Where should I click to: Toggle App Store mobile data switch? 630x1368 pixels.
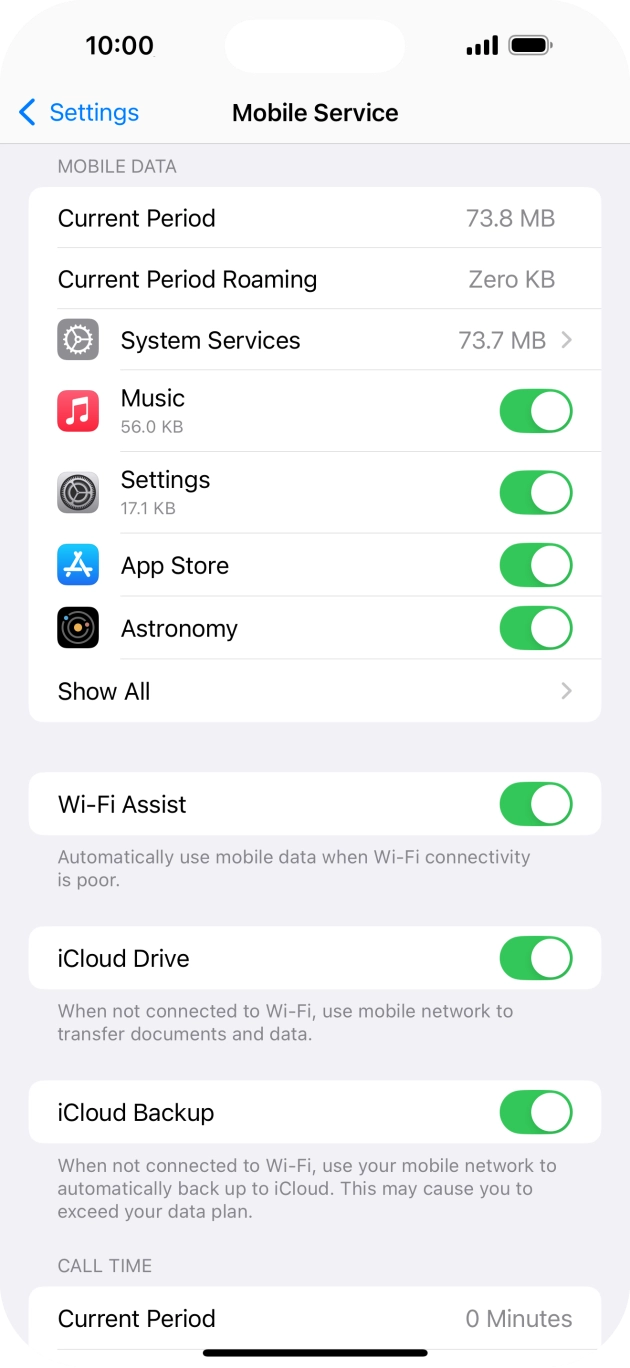tap(535, 566)
